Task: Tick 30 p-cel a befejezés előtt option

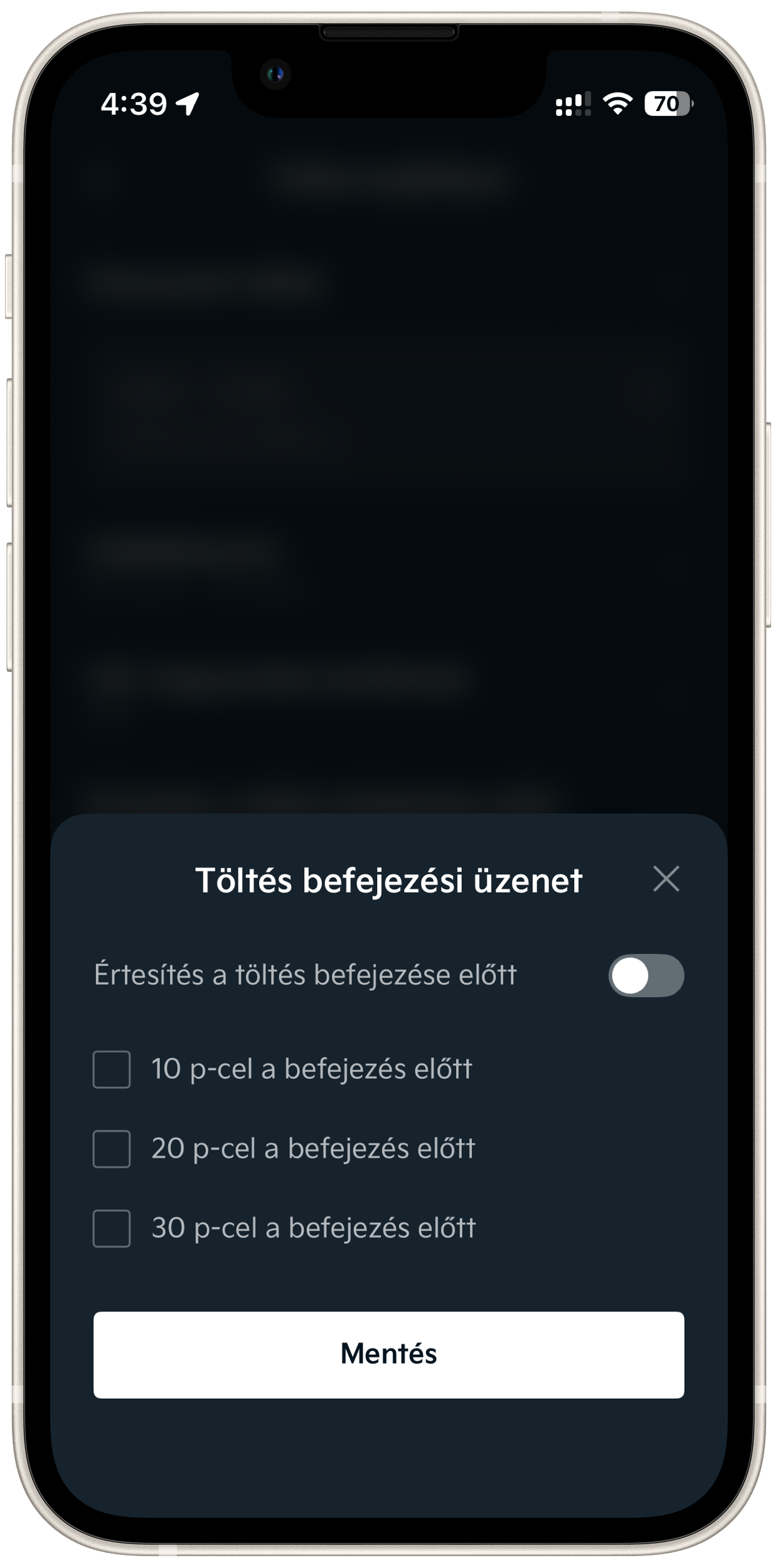Action: coord(112,1228)
